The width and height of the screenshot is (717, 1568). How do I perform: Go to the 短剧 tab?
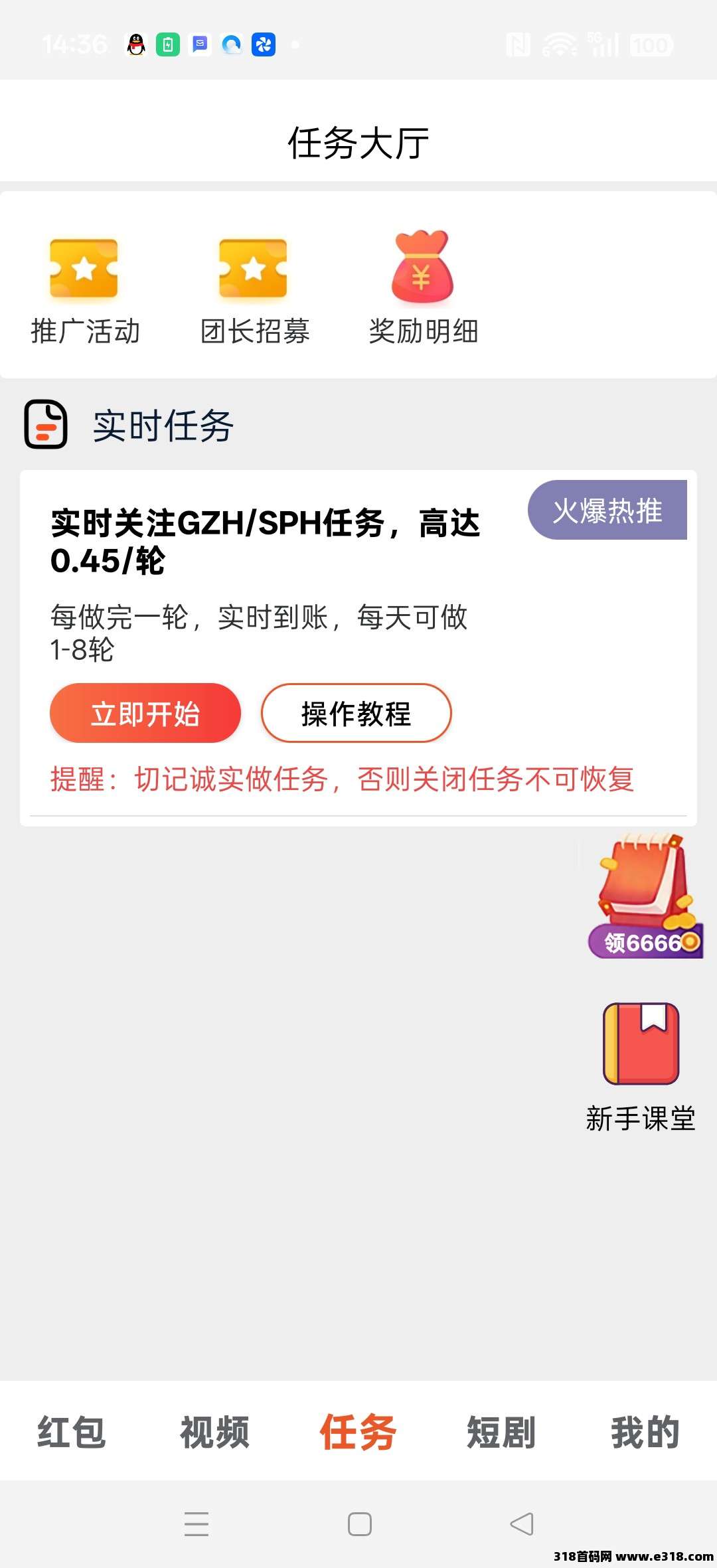coord(502,1432)
